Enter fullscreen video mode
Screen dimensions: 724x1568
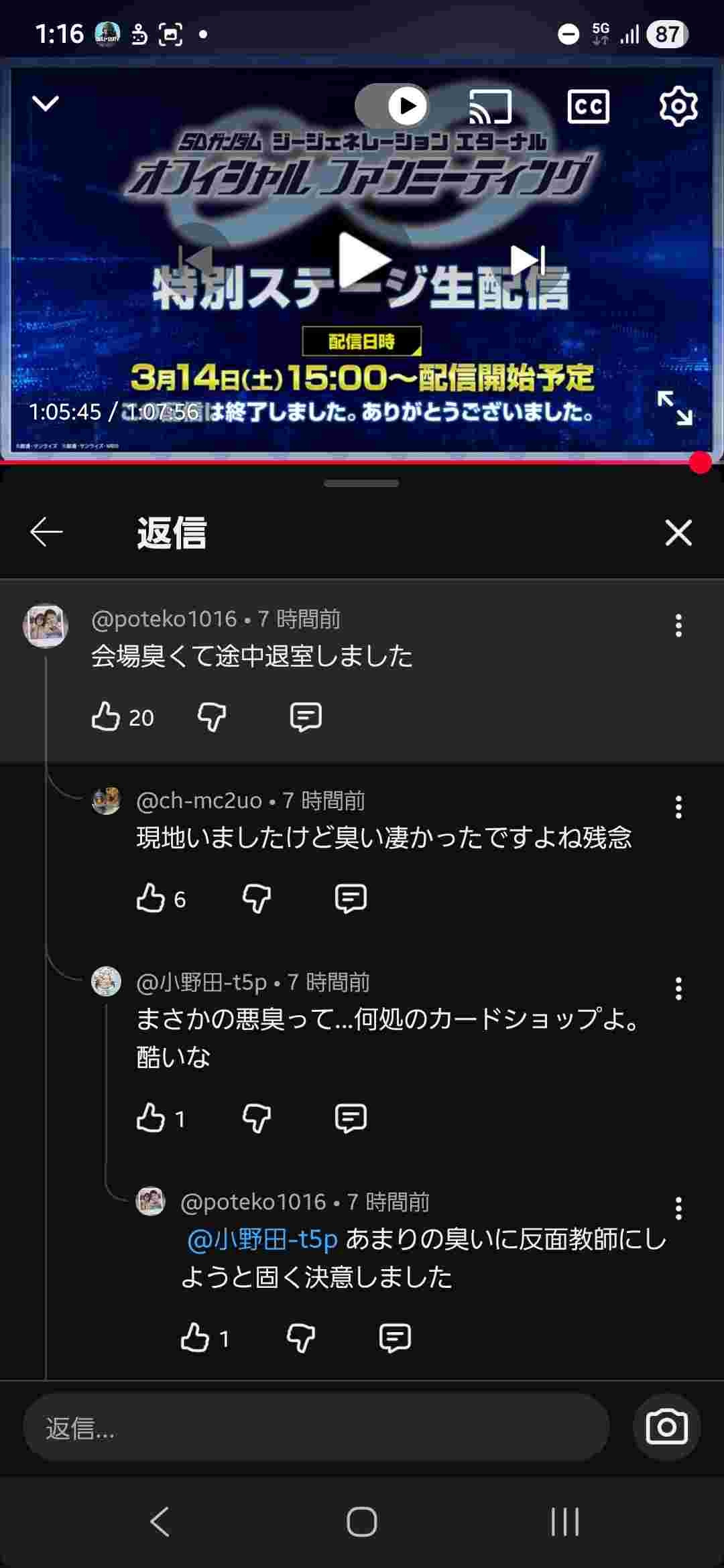[x=674, y=408]
